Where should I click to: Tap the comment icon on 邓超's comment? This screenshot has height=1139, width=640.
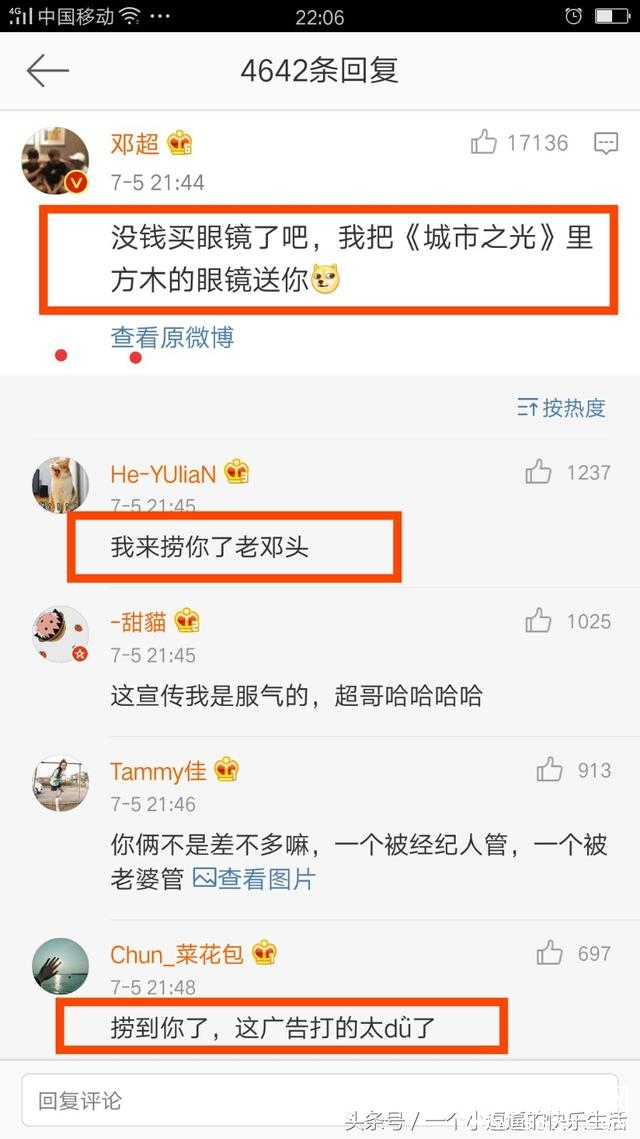click(x=606, y=143)
